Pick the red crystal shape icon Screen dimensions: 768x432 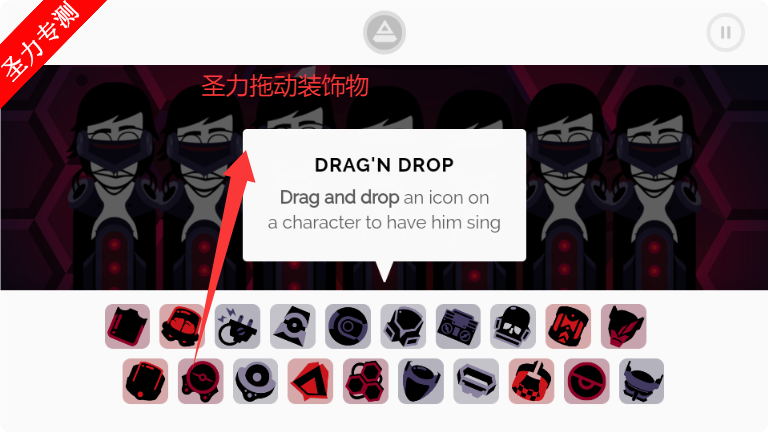[x=310, y=381]
